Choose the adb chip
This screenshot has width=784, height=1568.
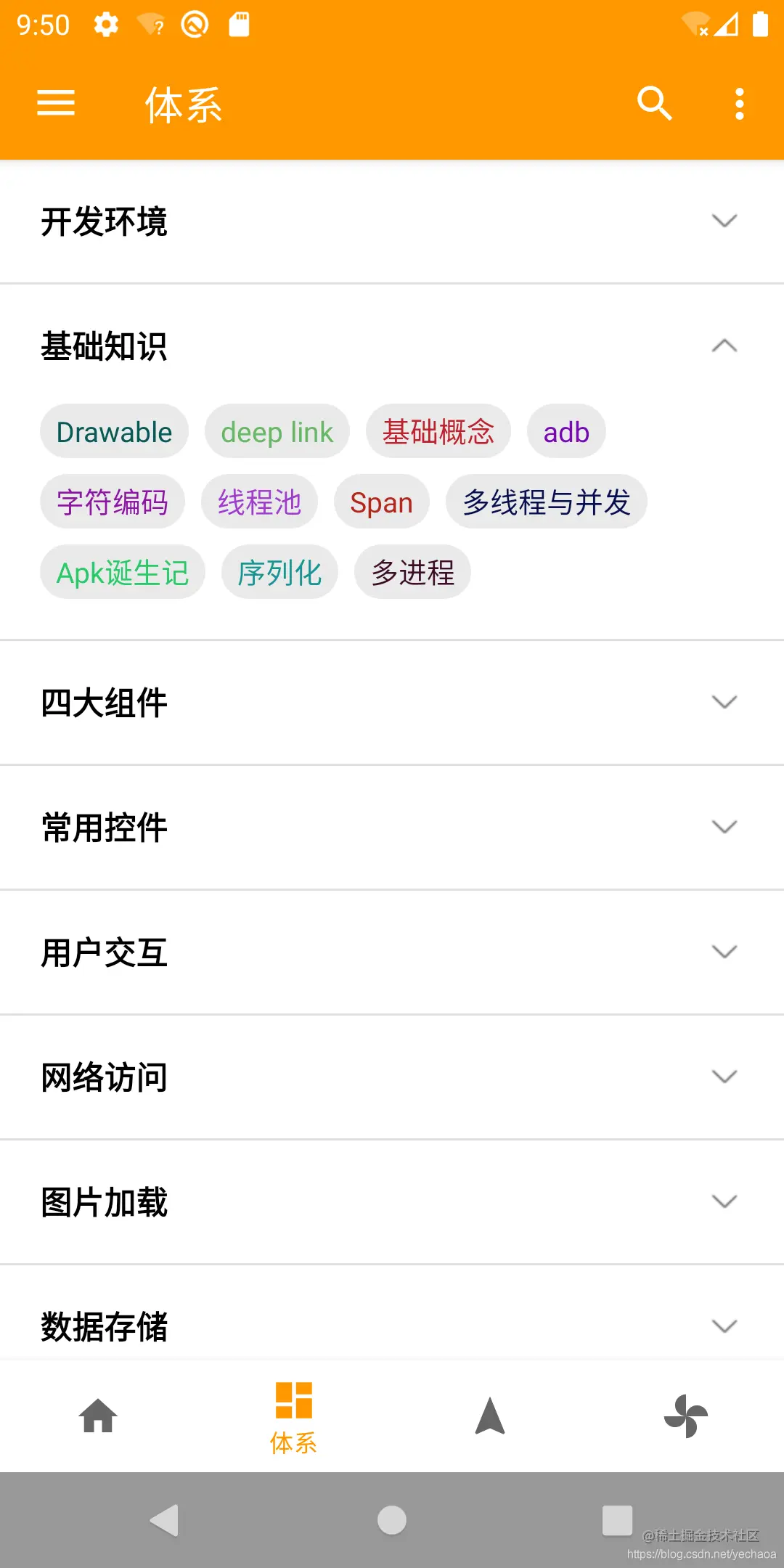[x=566, y=431]
